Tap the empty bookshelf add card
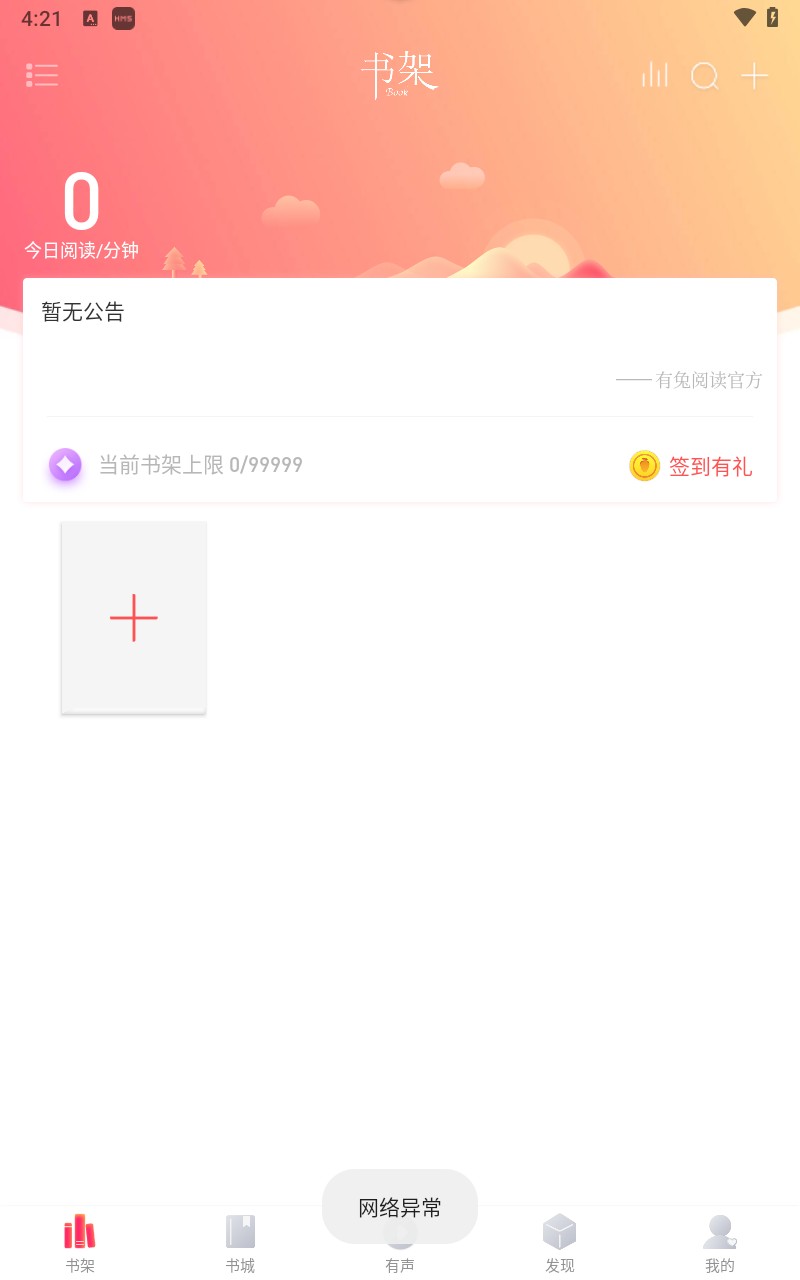The height and width of the screenshot is (1280, 800). click(133, 617)
